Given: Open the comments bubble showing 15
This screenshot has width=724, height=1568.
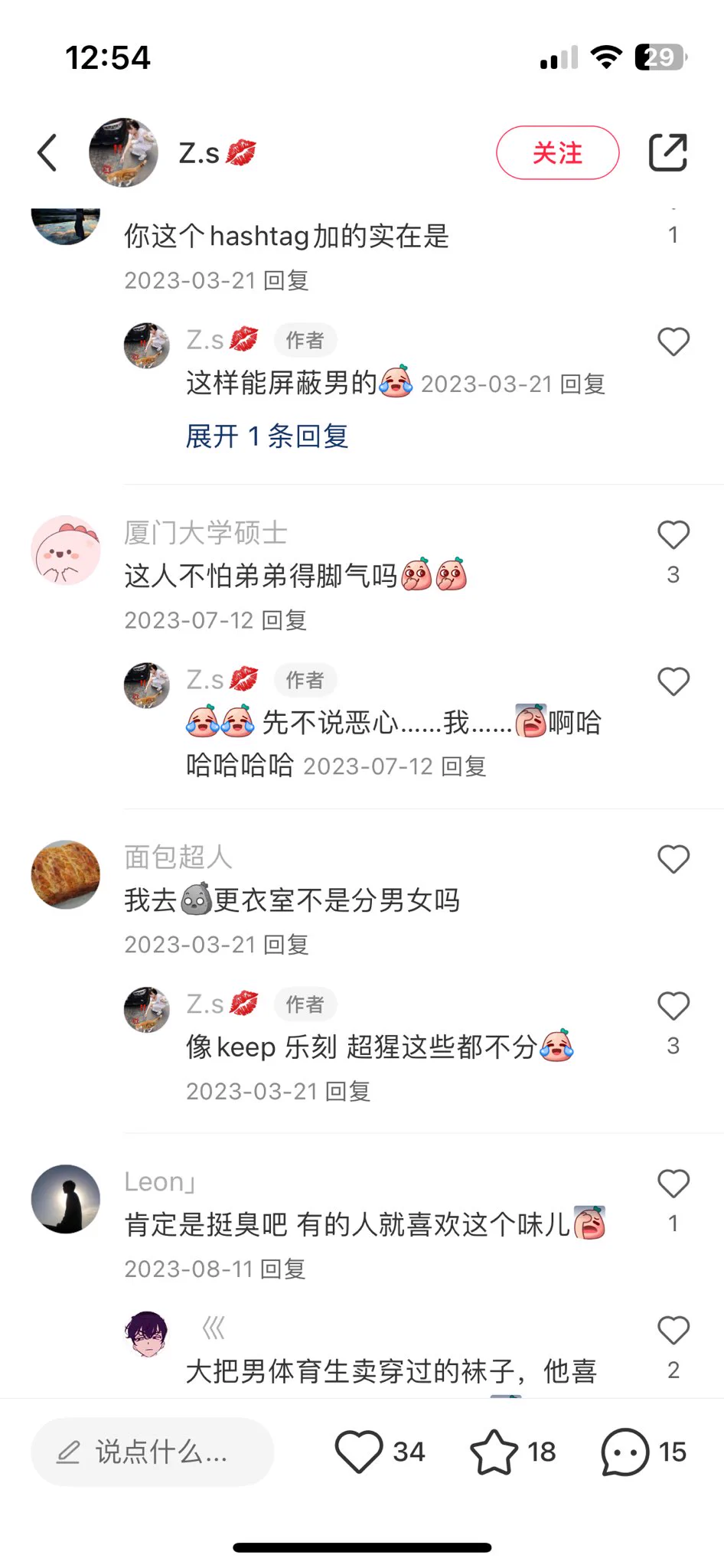Looking at the screenshot, I should [625, 1452].
